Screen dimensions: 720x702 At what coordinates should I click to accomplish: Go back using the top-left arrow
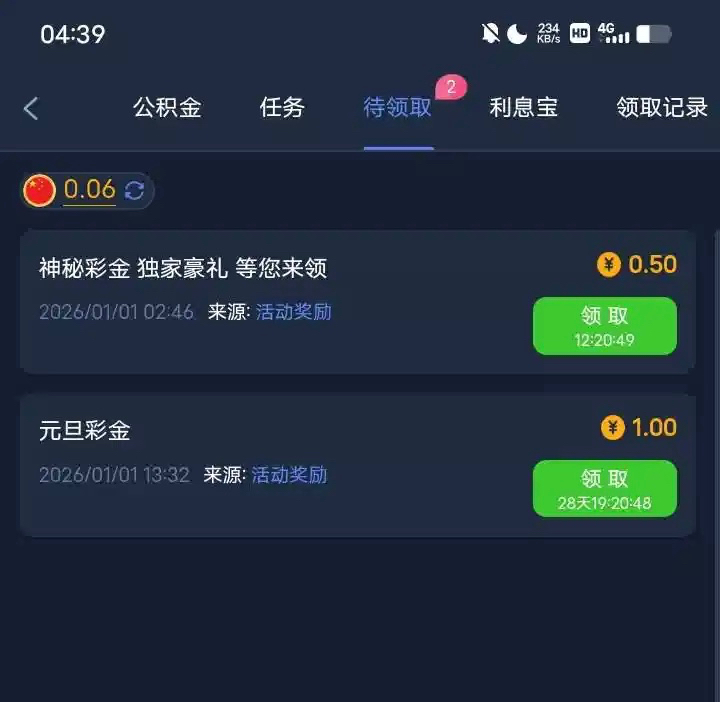click(x=31, y=108)
